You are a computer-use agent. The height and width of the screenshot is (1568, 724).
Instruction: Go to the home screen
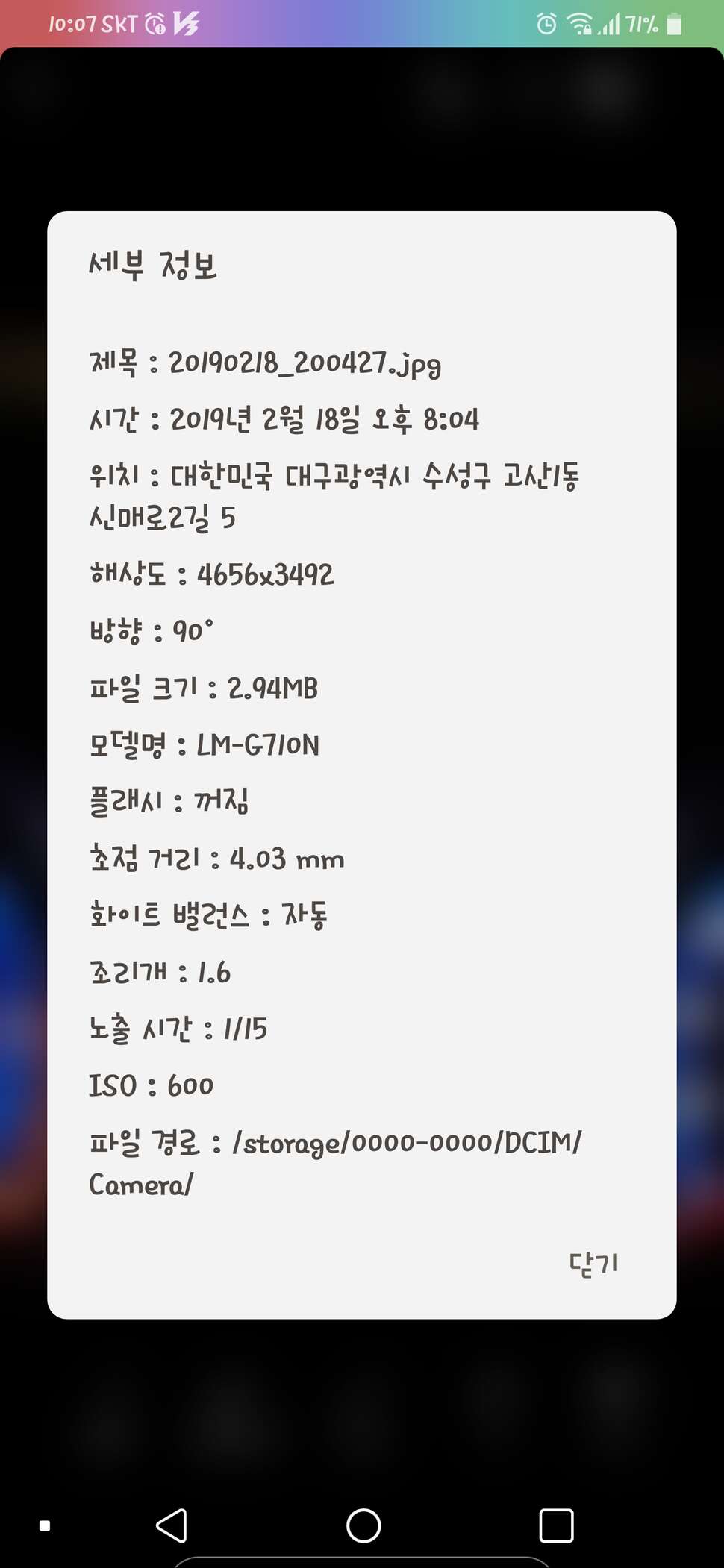(363, 1525)
